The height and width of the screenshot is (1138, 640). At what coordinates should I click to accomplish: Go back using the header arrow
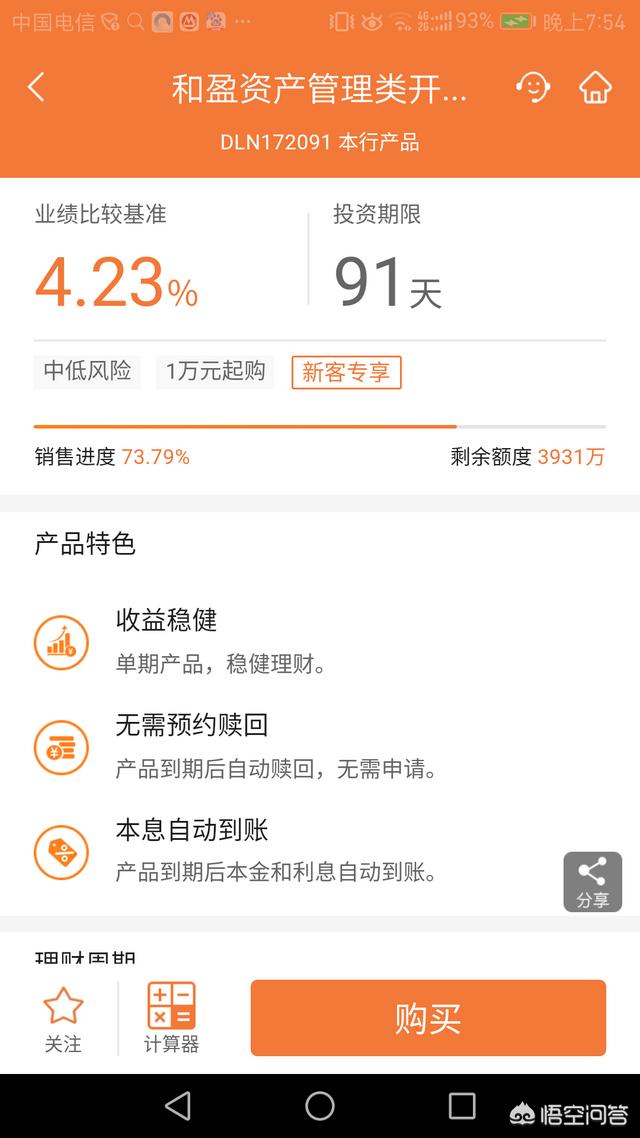[36, 88]
